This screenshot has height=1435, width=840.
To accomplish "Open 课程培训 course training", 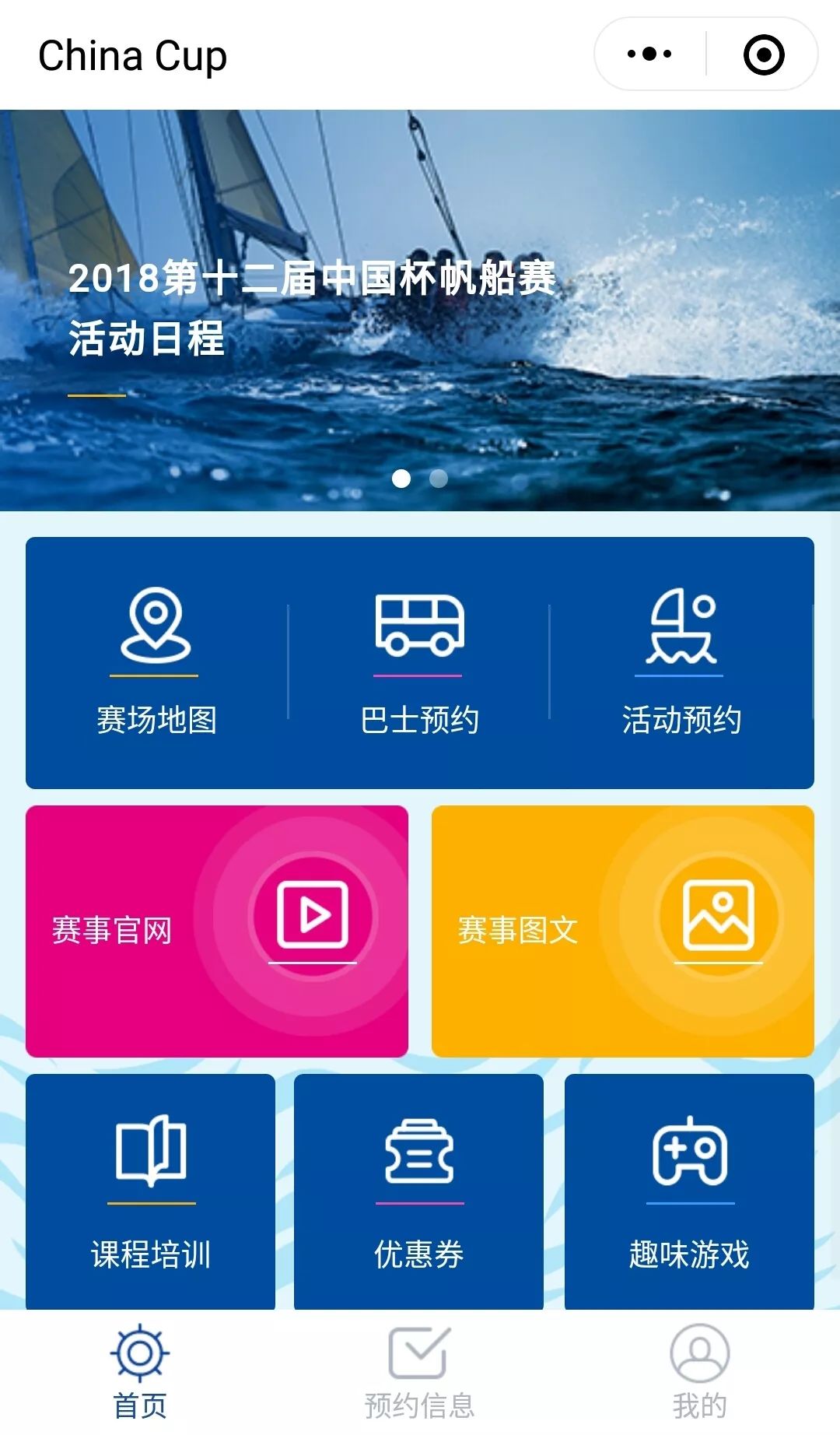I will [x=151, y=1192].
